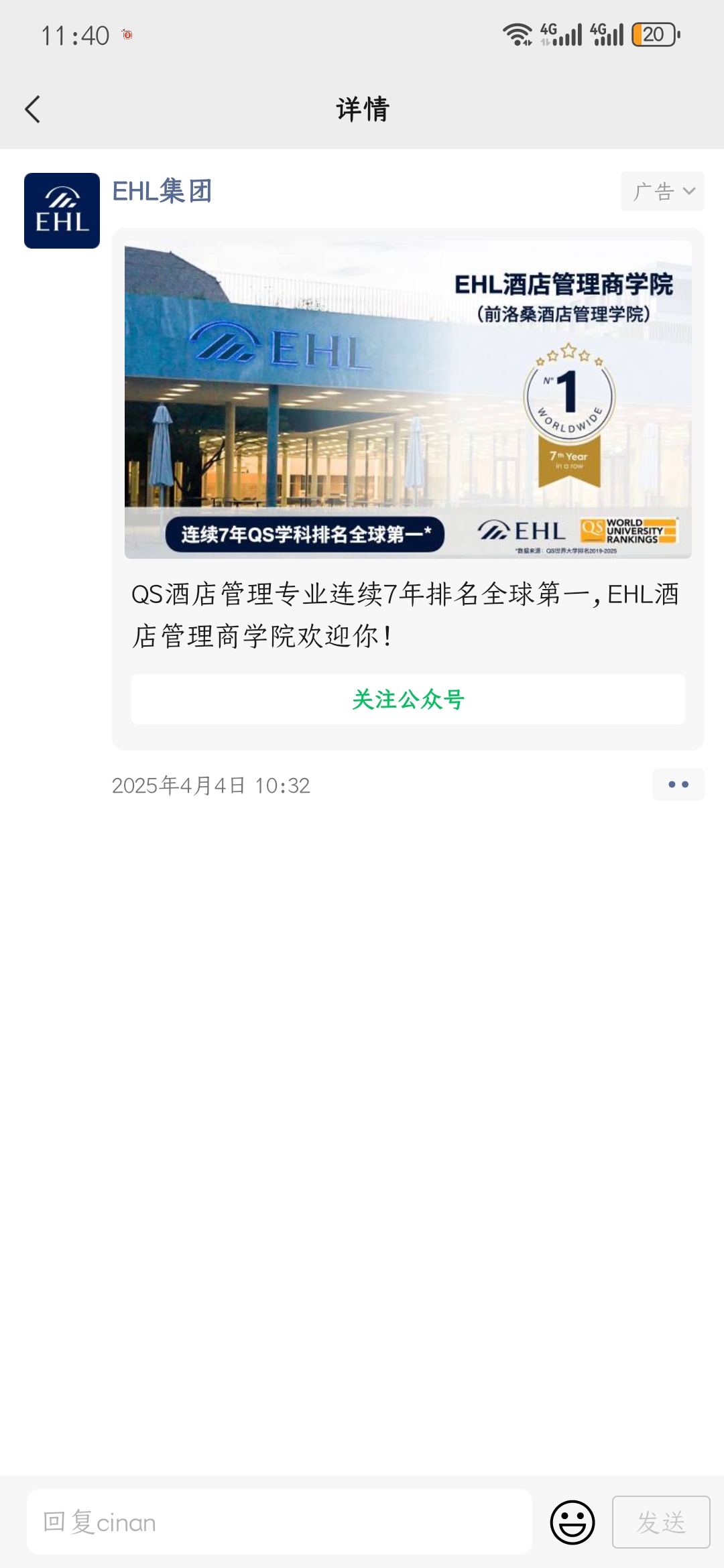Focus the 回复cinan reply field

click(279, 1522)
